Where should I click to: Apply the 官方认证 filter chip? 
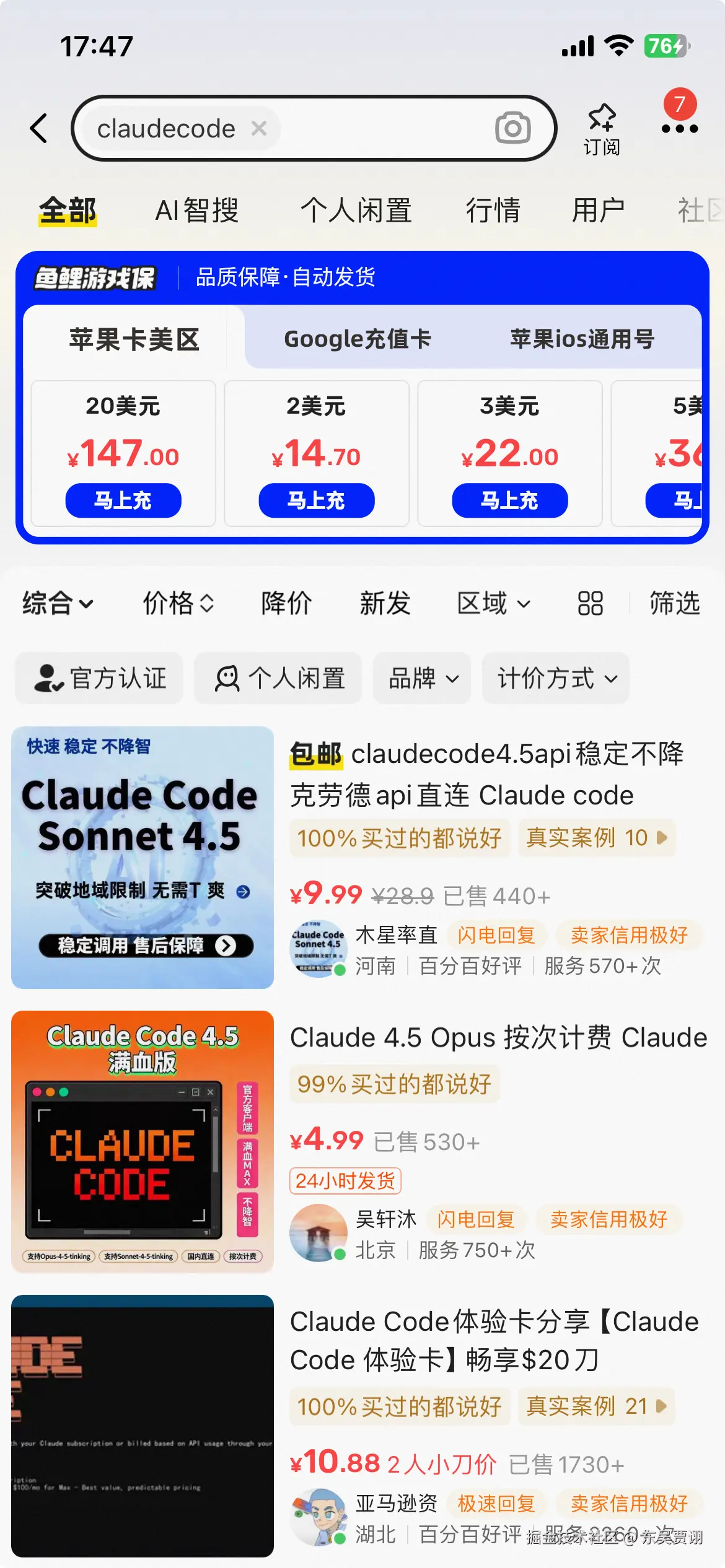[x=99, y=678]
